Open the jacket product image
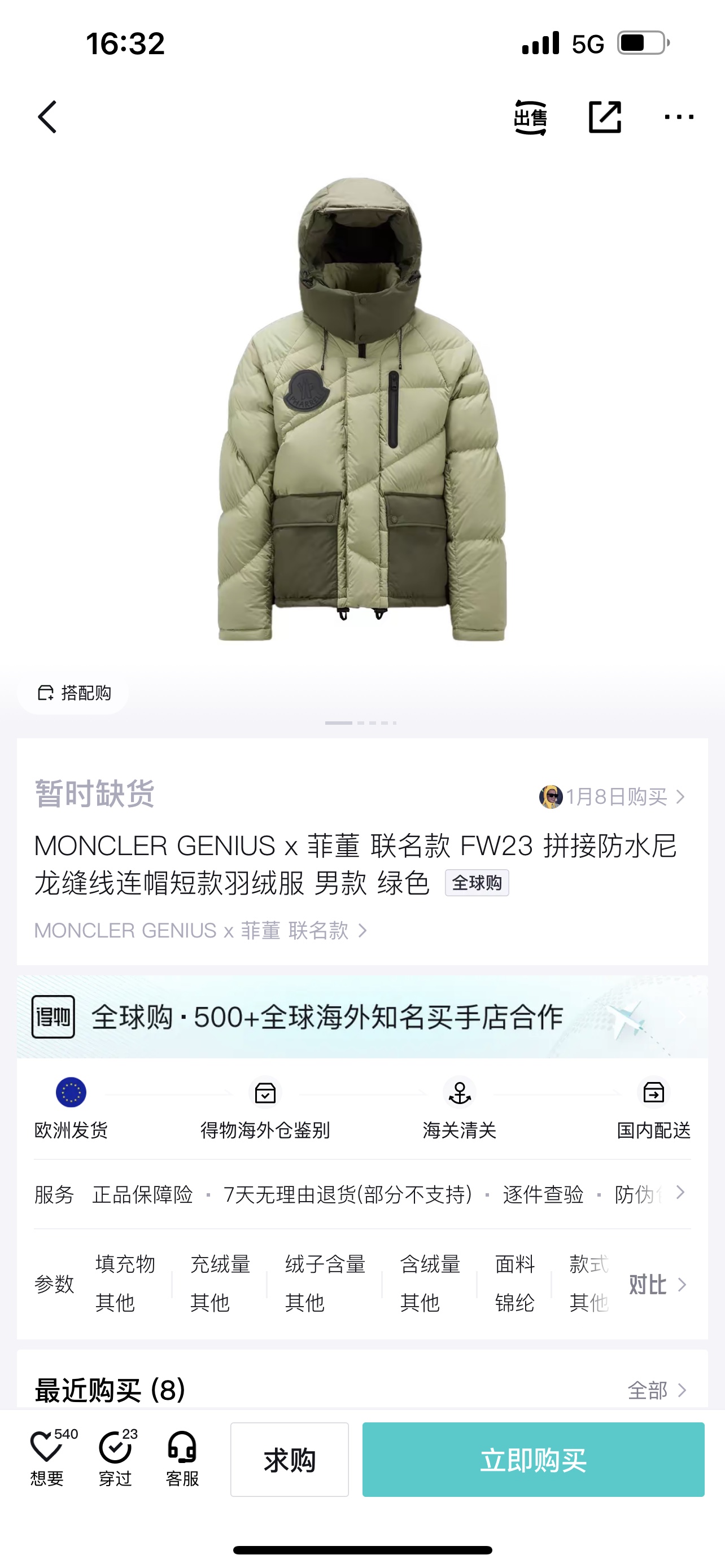Image resolution: width=725 pixels, height=1568 pixels. (361, 408)
